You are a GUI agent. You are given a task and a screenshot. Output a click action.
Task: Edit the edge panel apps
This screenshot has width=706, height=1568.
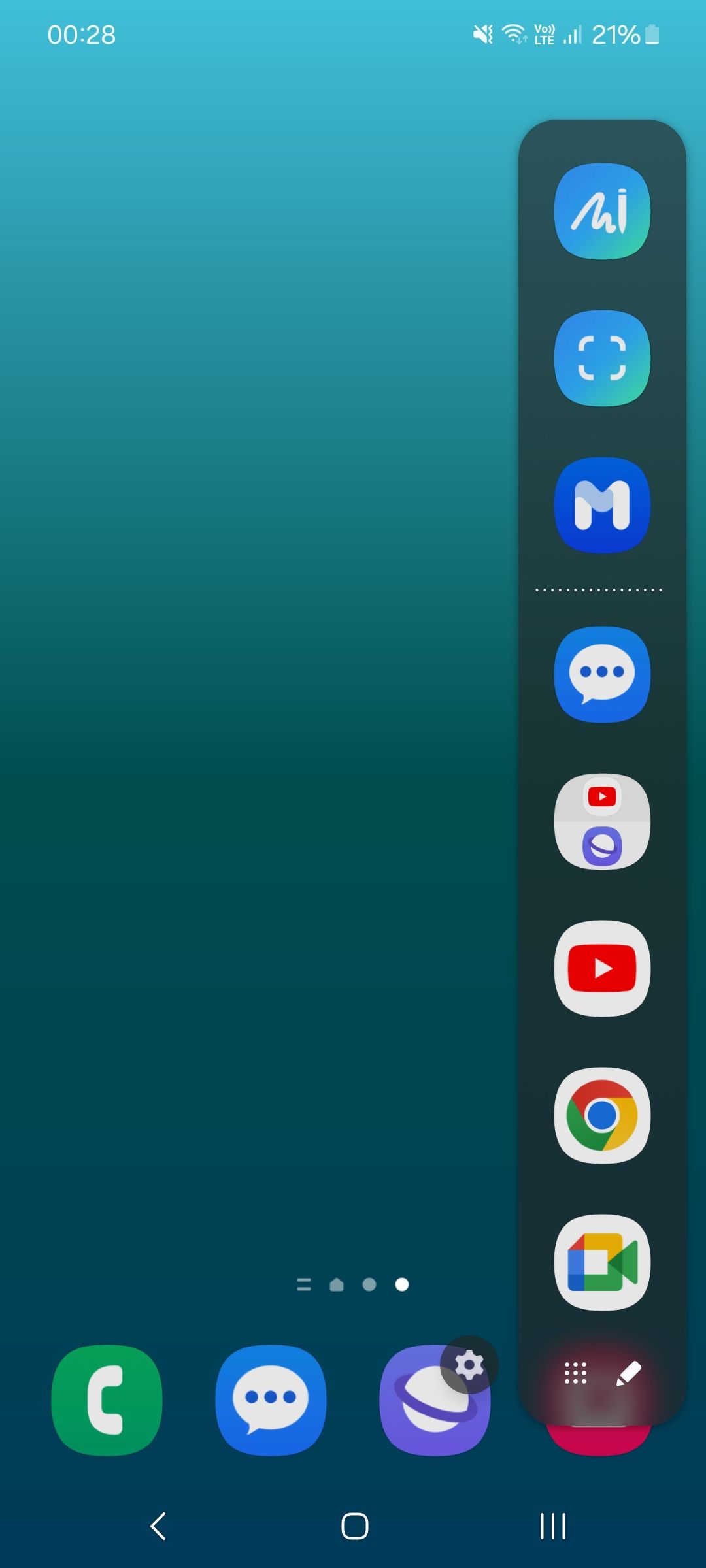629,1373
